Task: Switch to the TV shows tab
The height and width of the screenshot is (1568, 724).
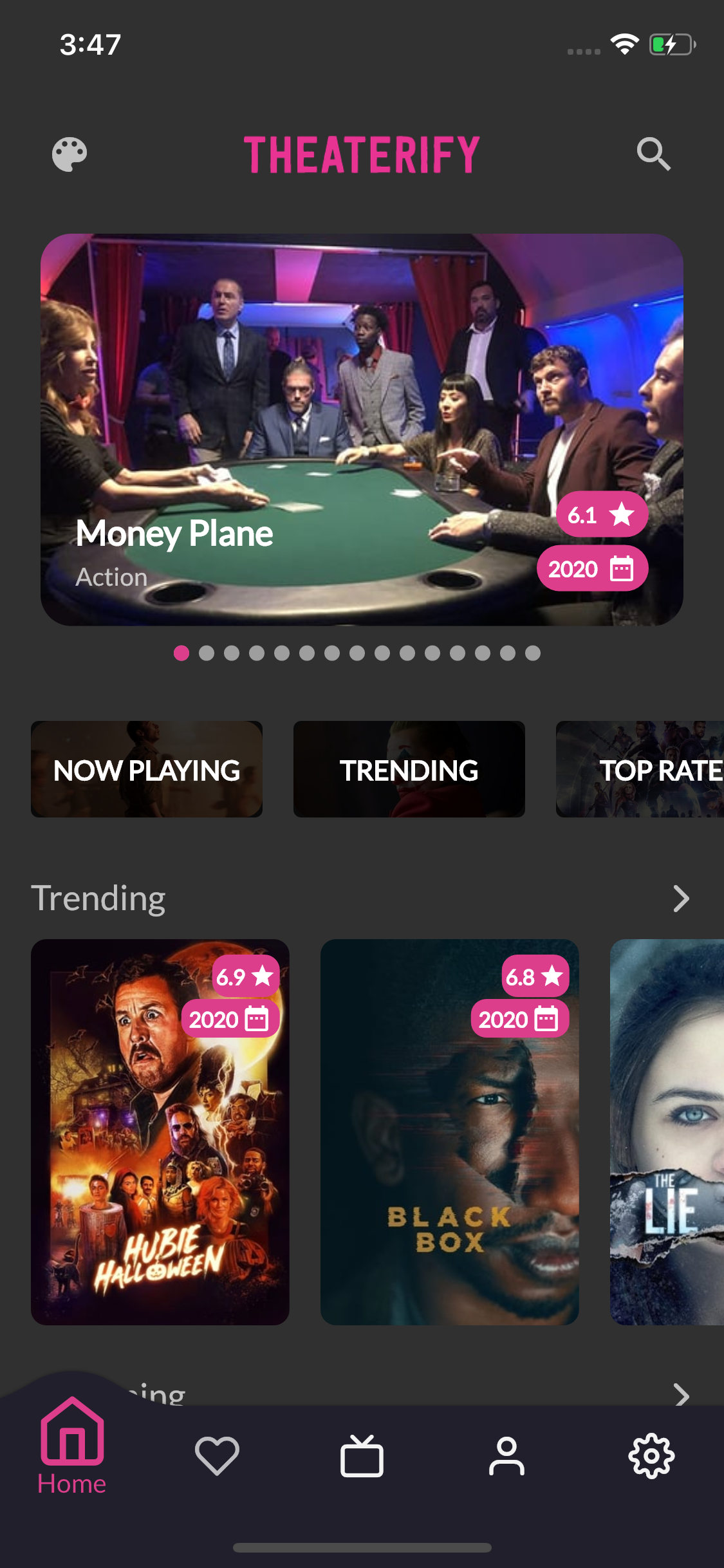Action: pyautogui.click(x=362, y=1456)
